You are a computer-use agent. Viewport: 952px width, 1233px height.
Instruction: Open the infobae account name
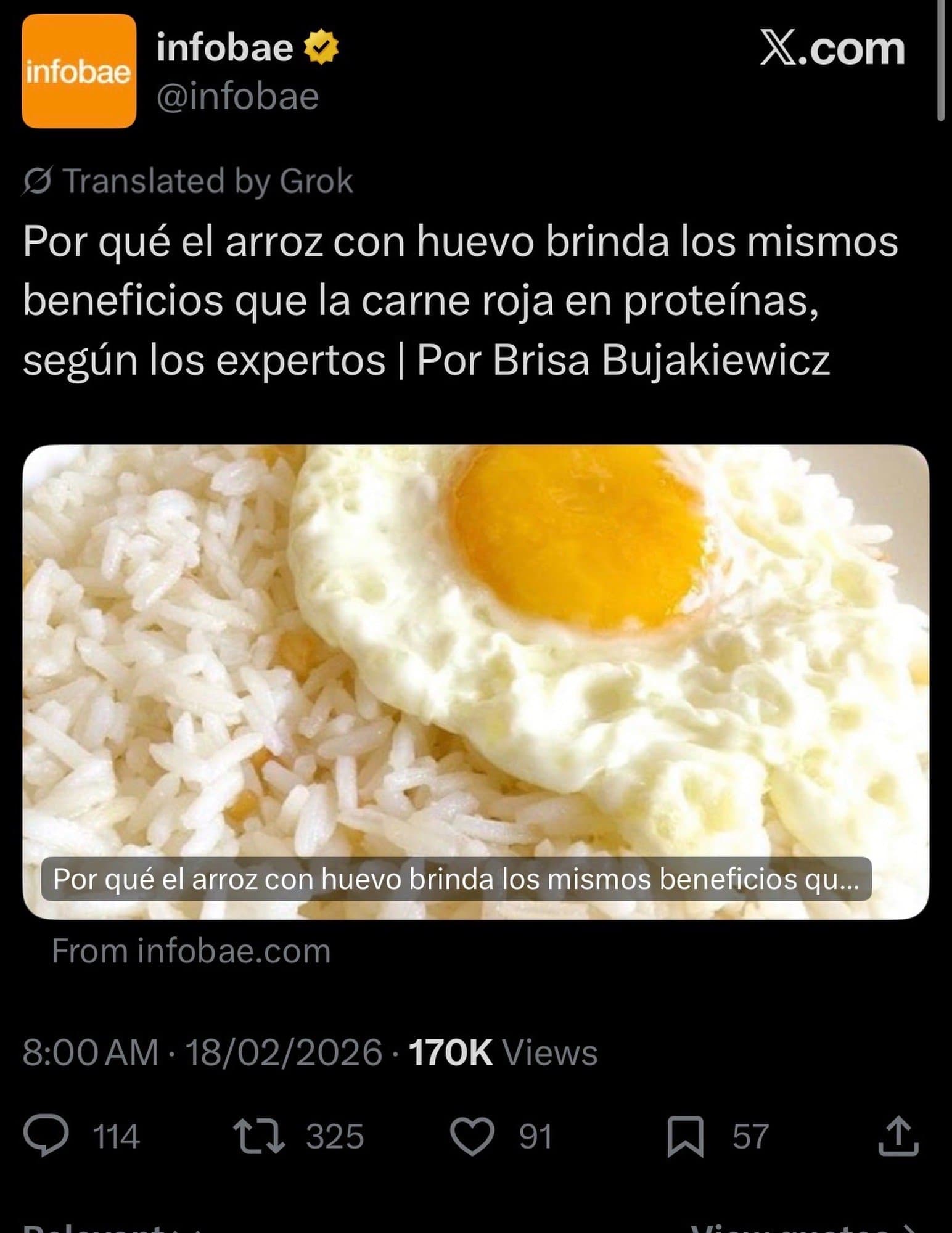coord(225,48)
